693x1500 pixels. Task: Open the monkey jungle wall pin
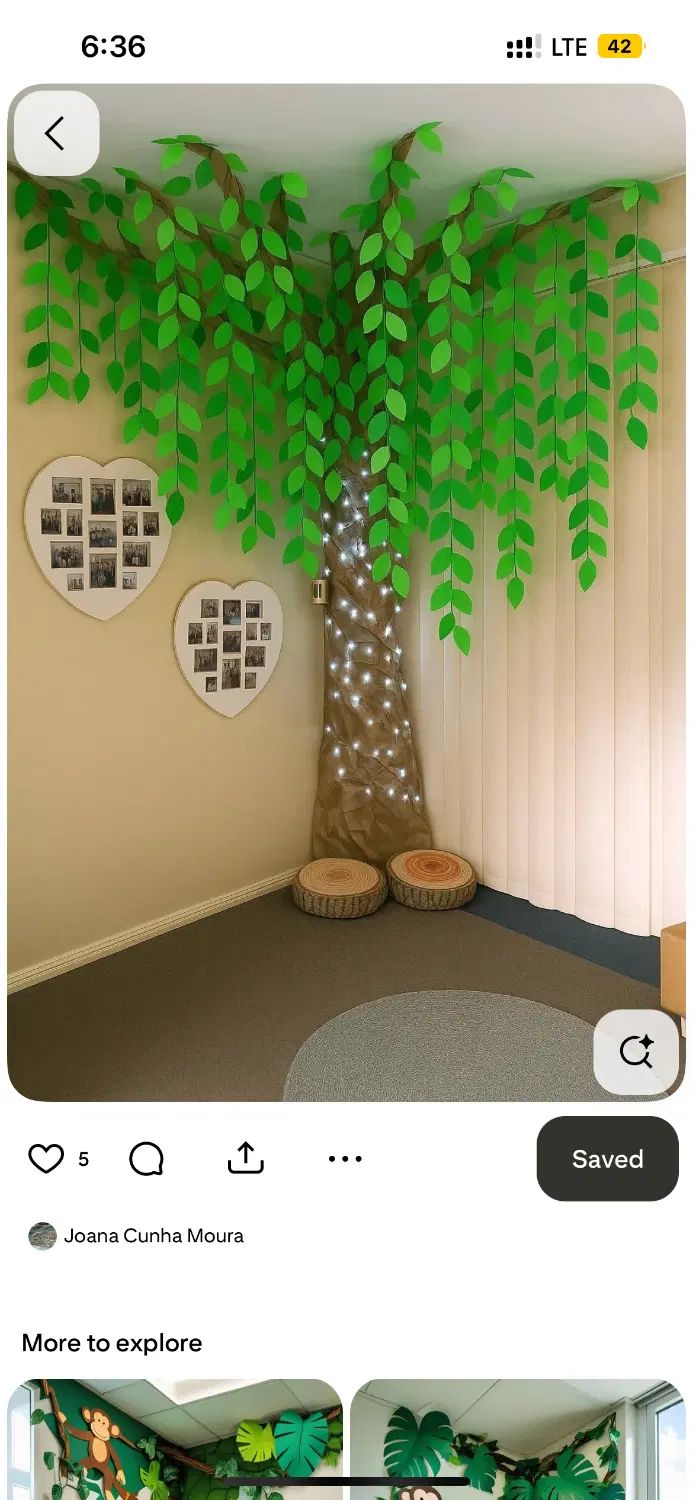(x=175, y=1438)
